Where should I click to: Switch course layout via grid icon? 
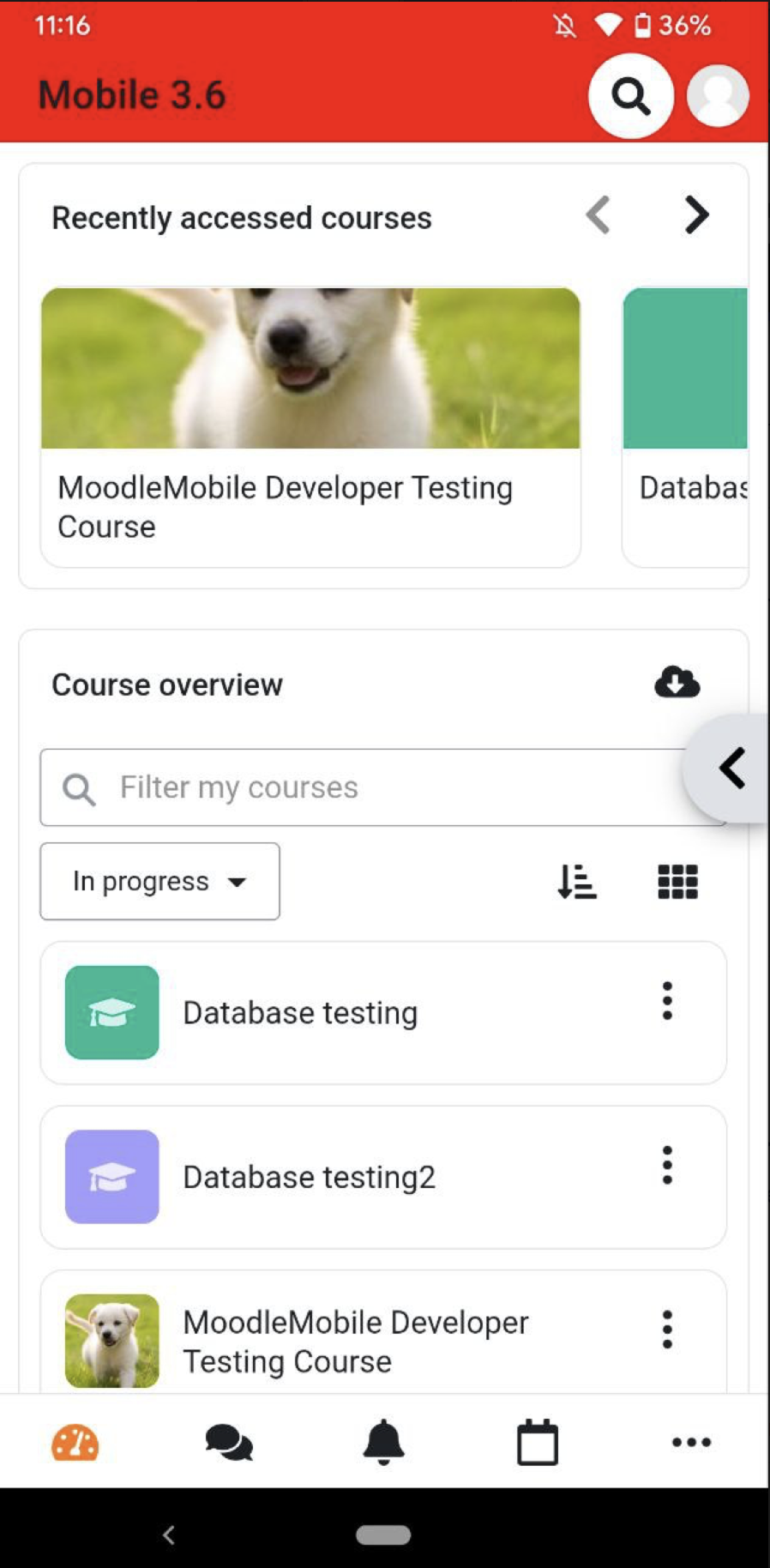677,881
